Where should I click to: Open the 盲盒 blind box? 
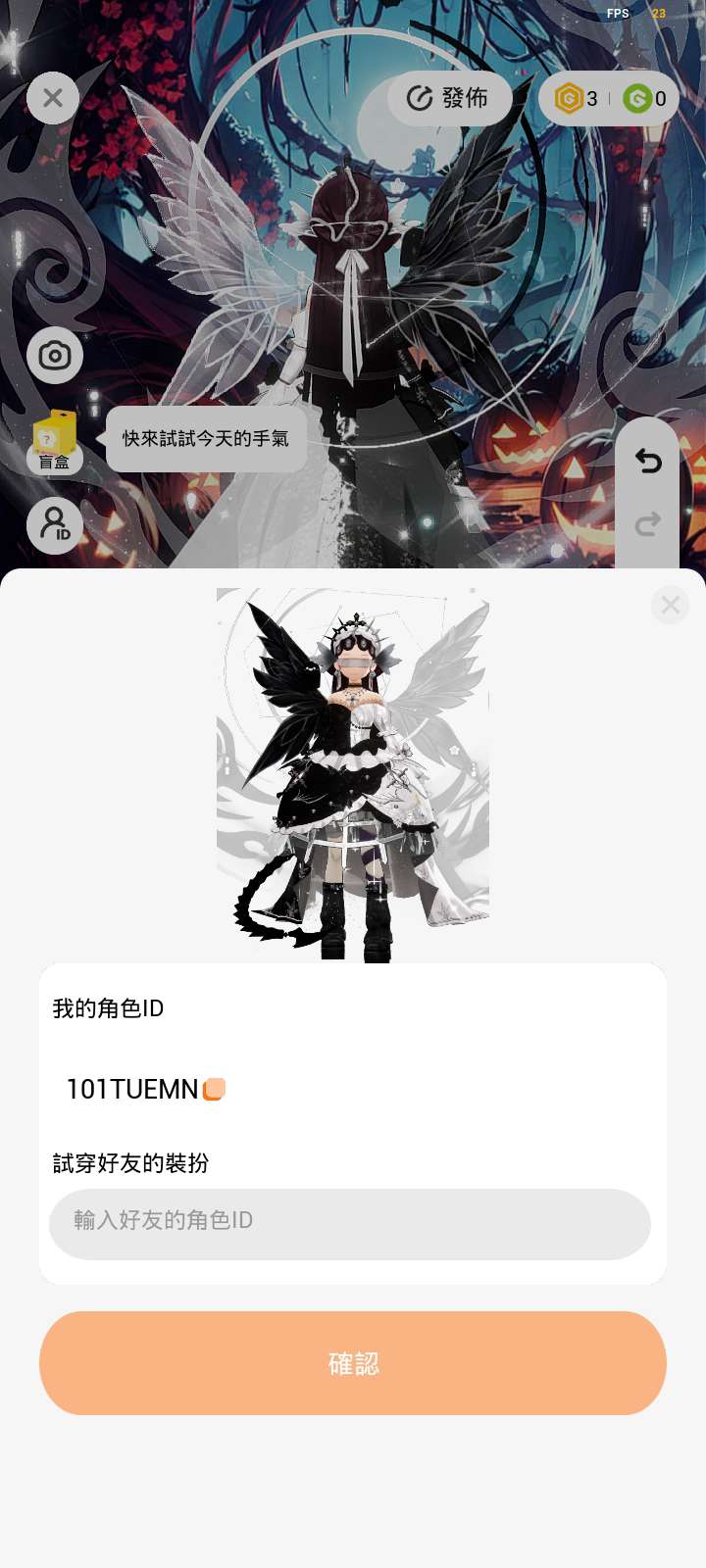click(55, 440)
